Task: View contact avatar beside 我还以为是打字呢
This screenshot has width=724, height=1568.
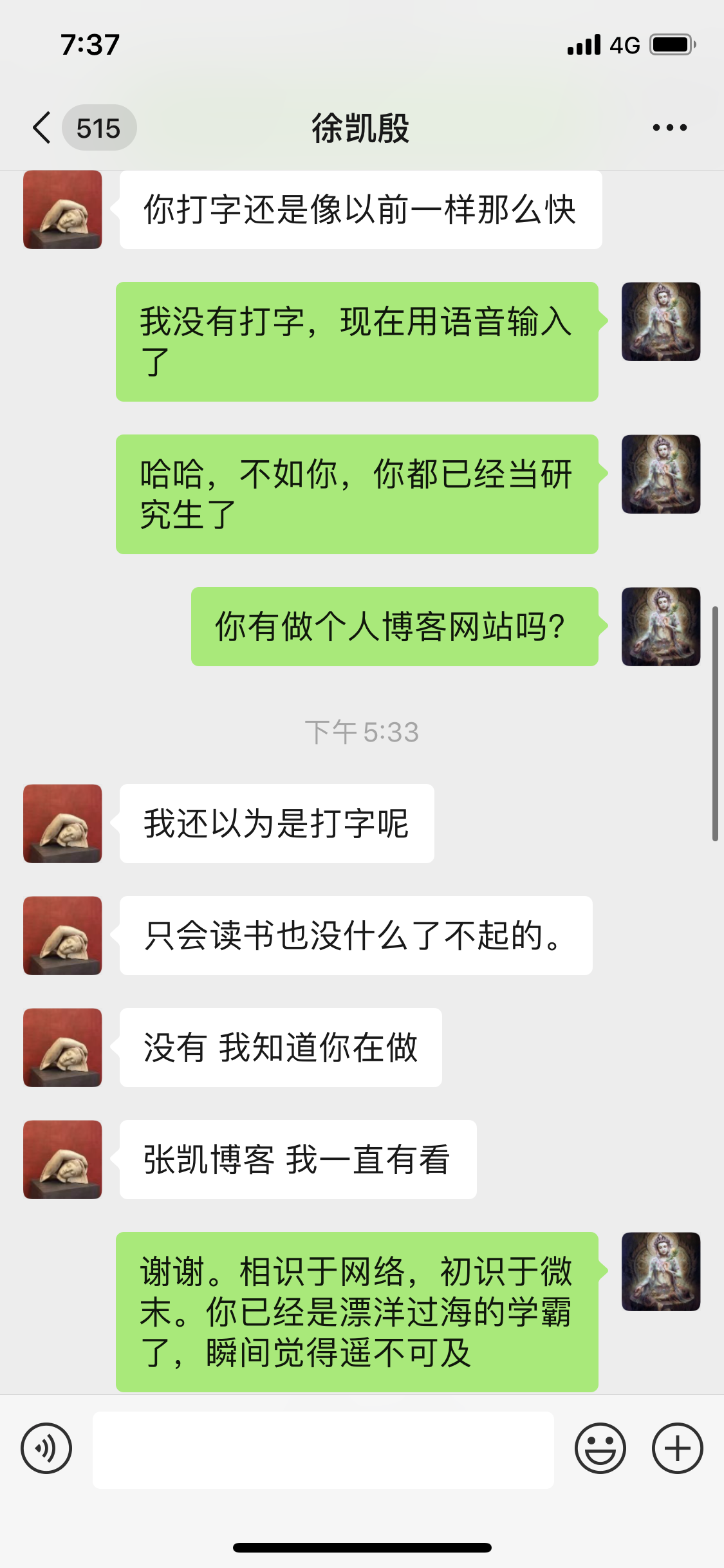Action: pyautogui.click(x=62, y=823)
